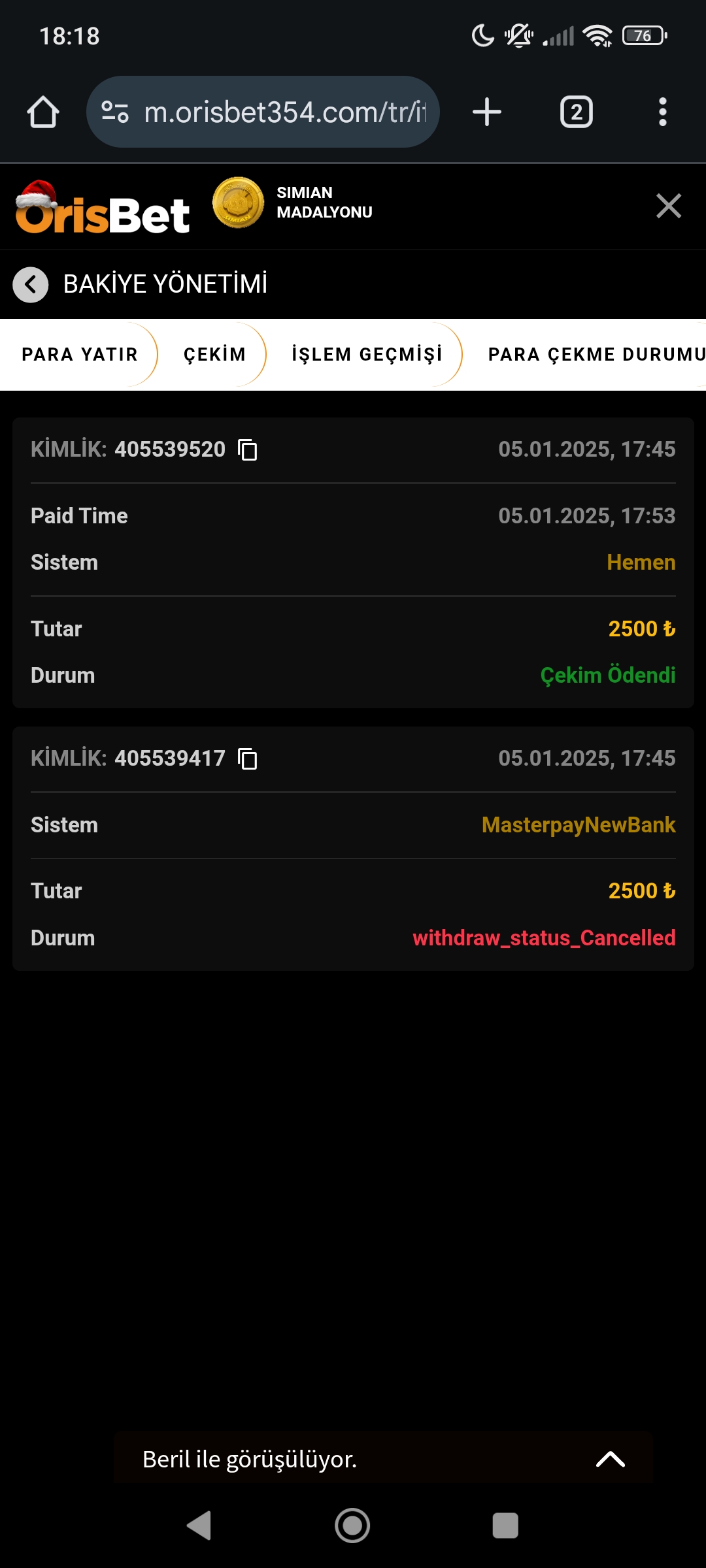Open the OrisBet home logo
Viewport: 706px width, 1568px height.
103,209
